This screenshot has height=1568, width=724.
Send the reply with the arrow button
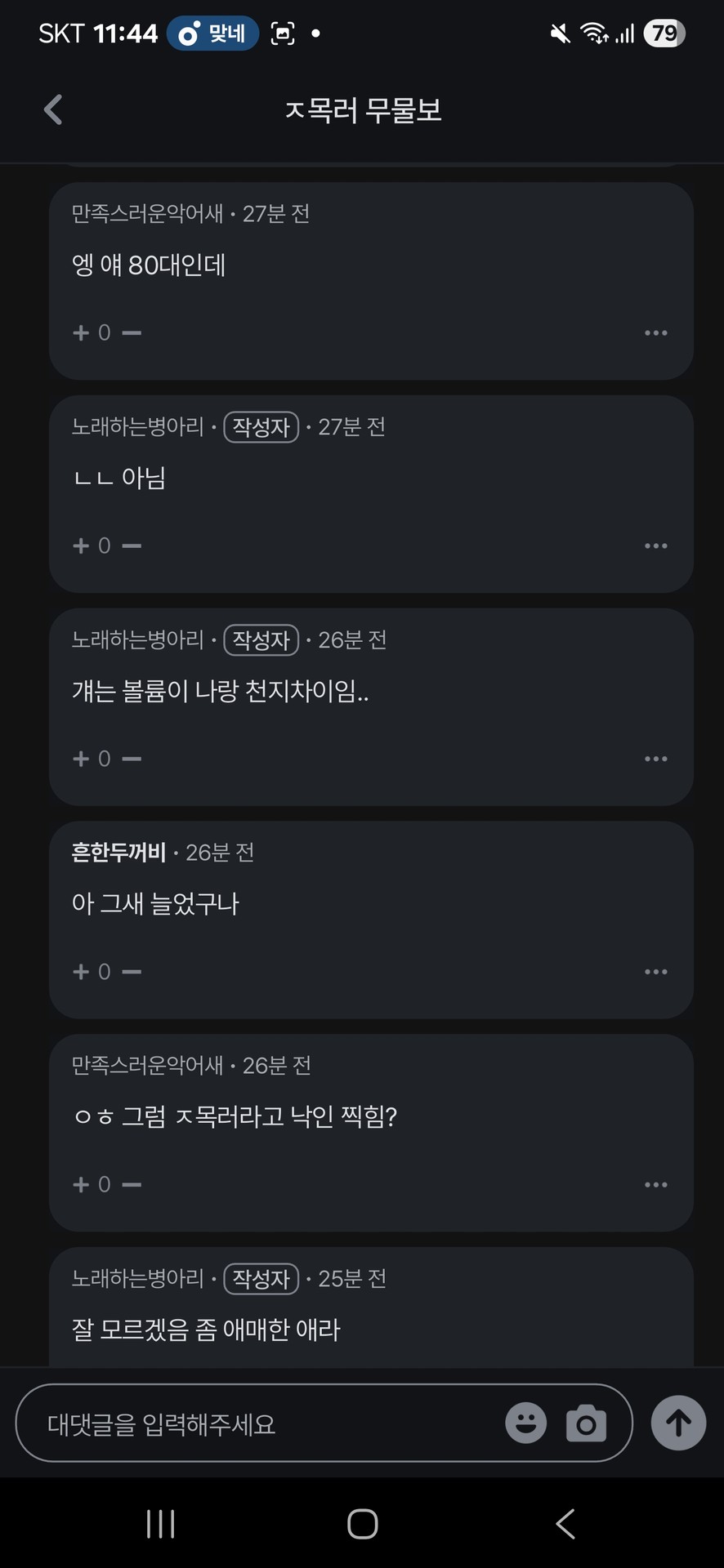[678, 1423]
